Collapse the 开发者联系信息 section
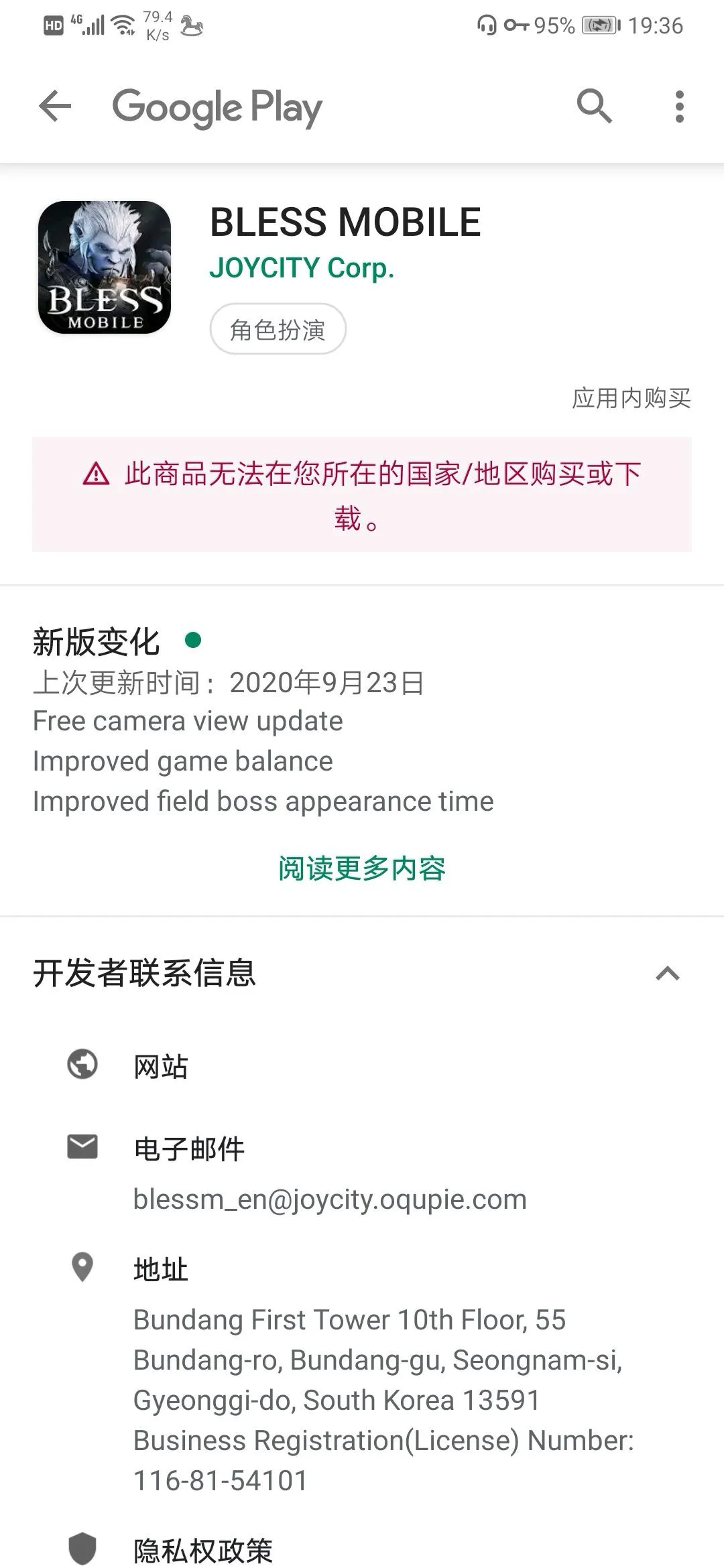724x1568 pixels. tap(667, 974)
